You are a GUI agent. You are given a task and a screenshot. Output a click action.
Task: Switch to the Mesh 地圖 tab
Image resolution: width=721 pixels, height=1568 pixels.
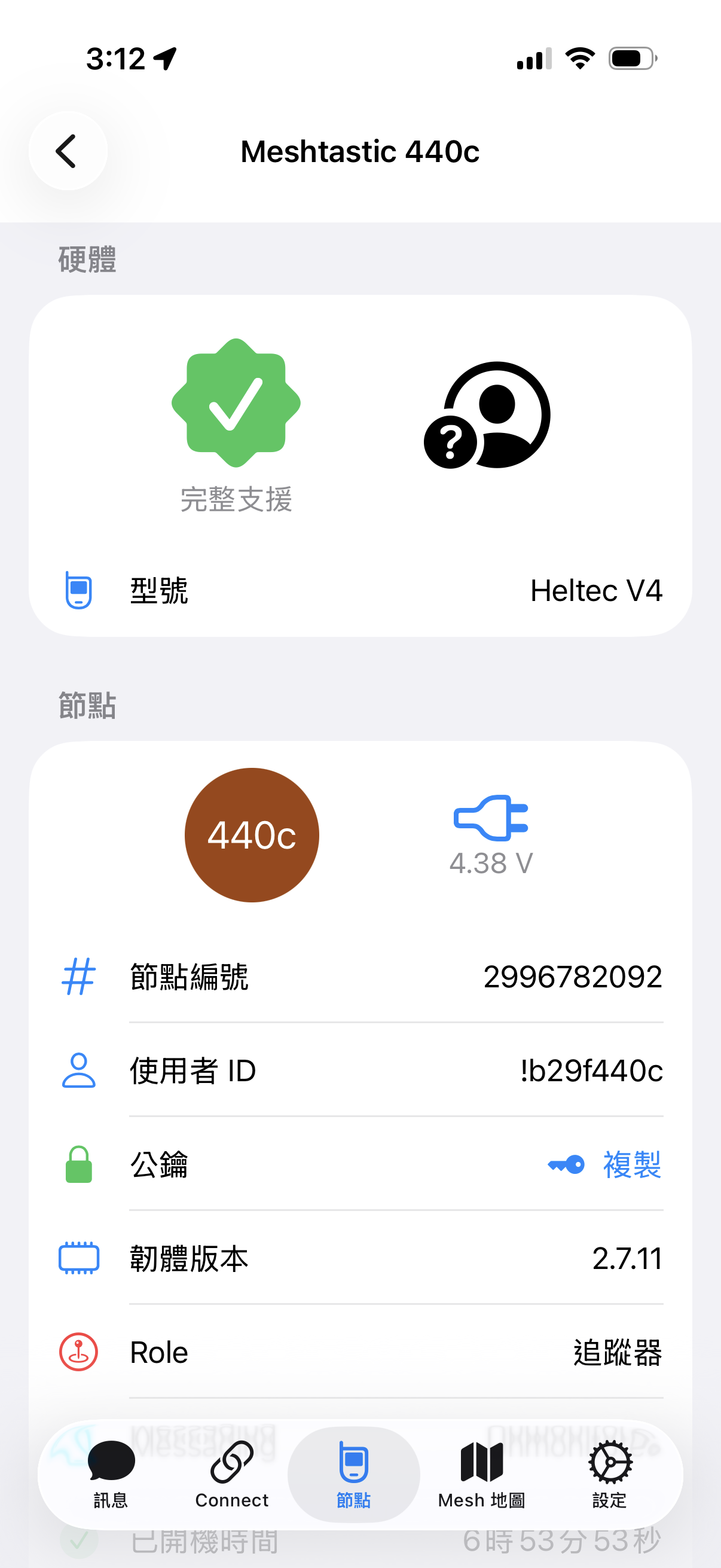pyautogui.click(x=481, y=1474)
